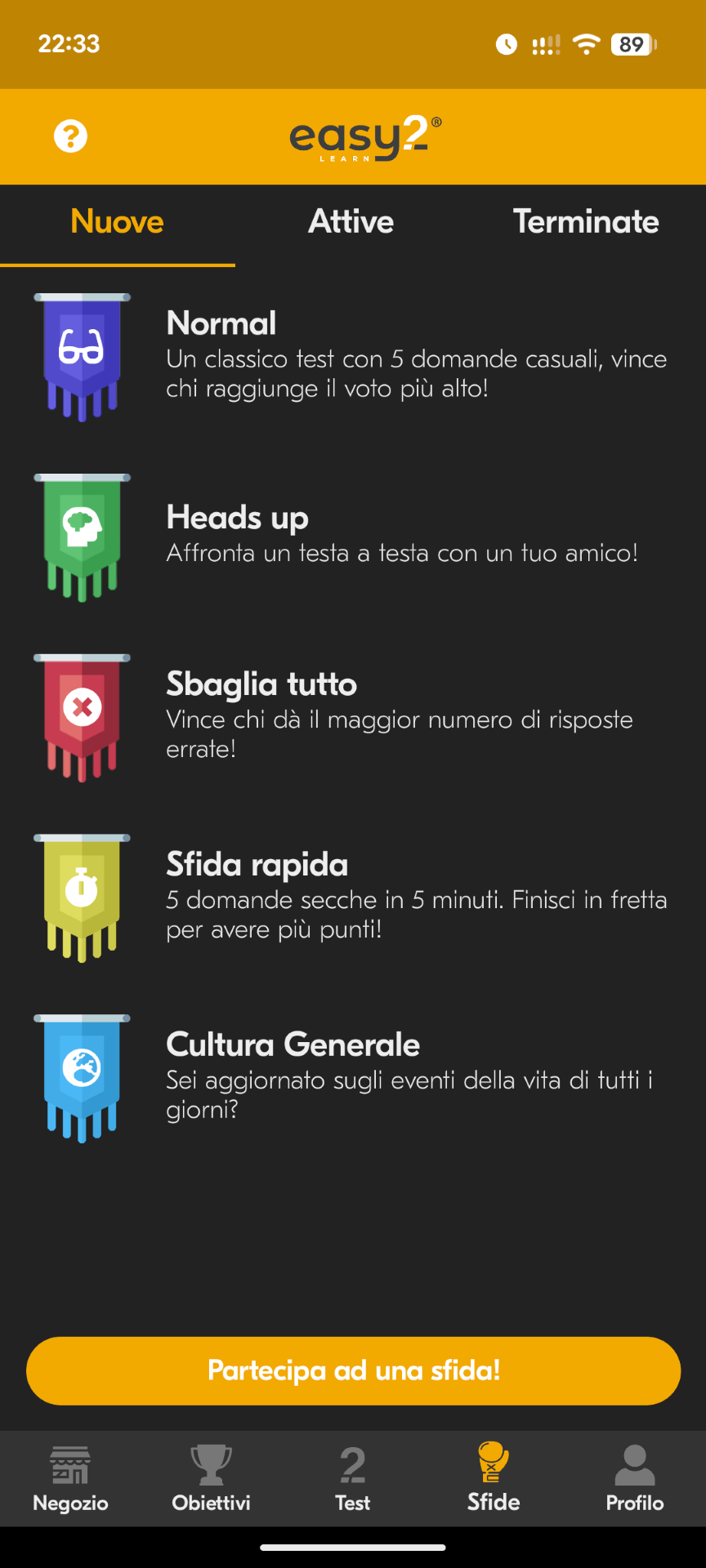This screenshot has height=1568, width=706.
Task: Select the Nuove tab
Action: tap(118, 222)
